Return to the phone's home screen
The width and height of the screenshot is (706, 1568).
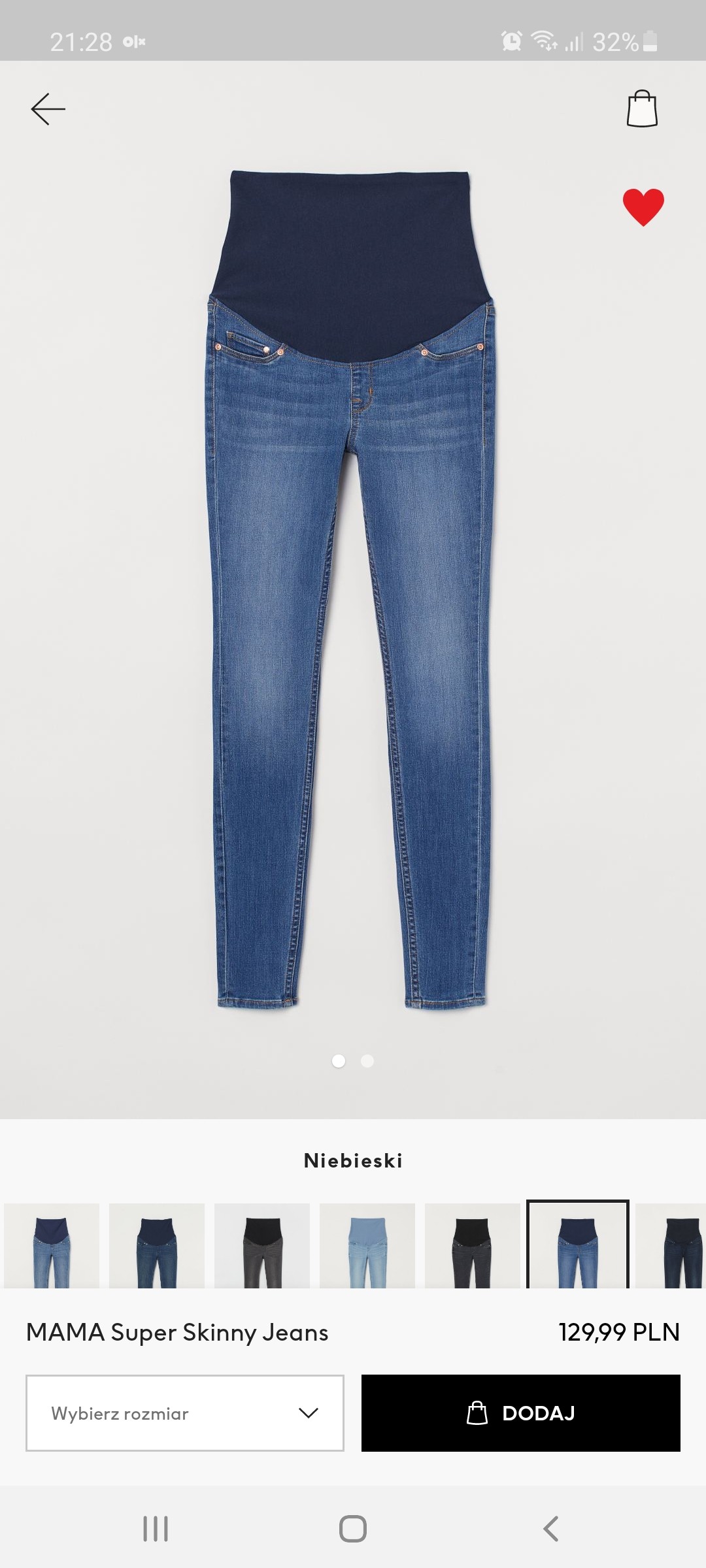pyautogui.click(x=353, y=1529)
